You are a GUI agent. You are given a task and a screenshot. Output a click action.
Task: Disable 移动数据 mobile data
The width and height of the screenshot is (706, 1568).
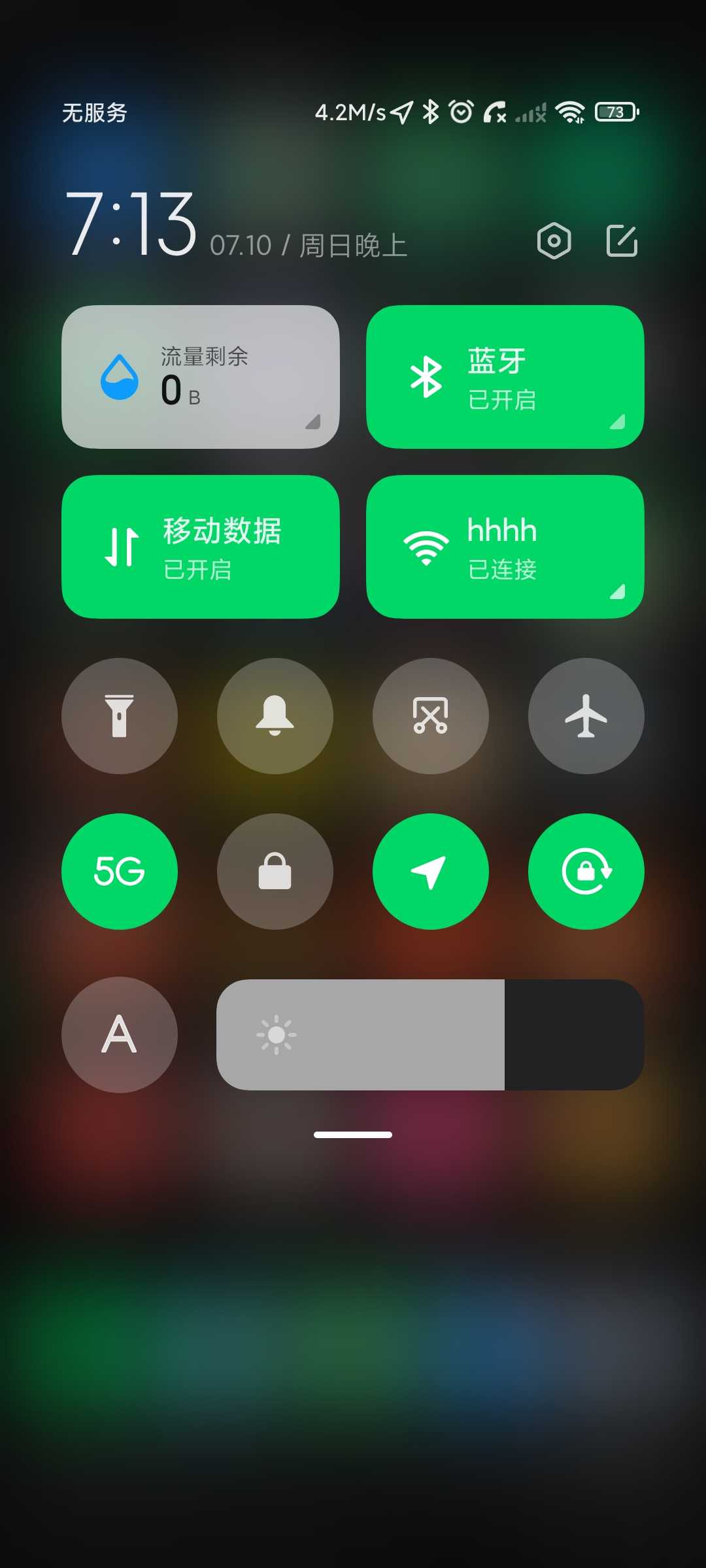point(200,547)
